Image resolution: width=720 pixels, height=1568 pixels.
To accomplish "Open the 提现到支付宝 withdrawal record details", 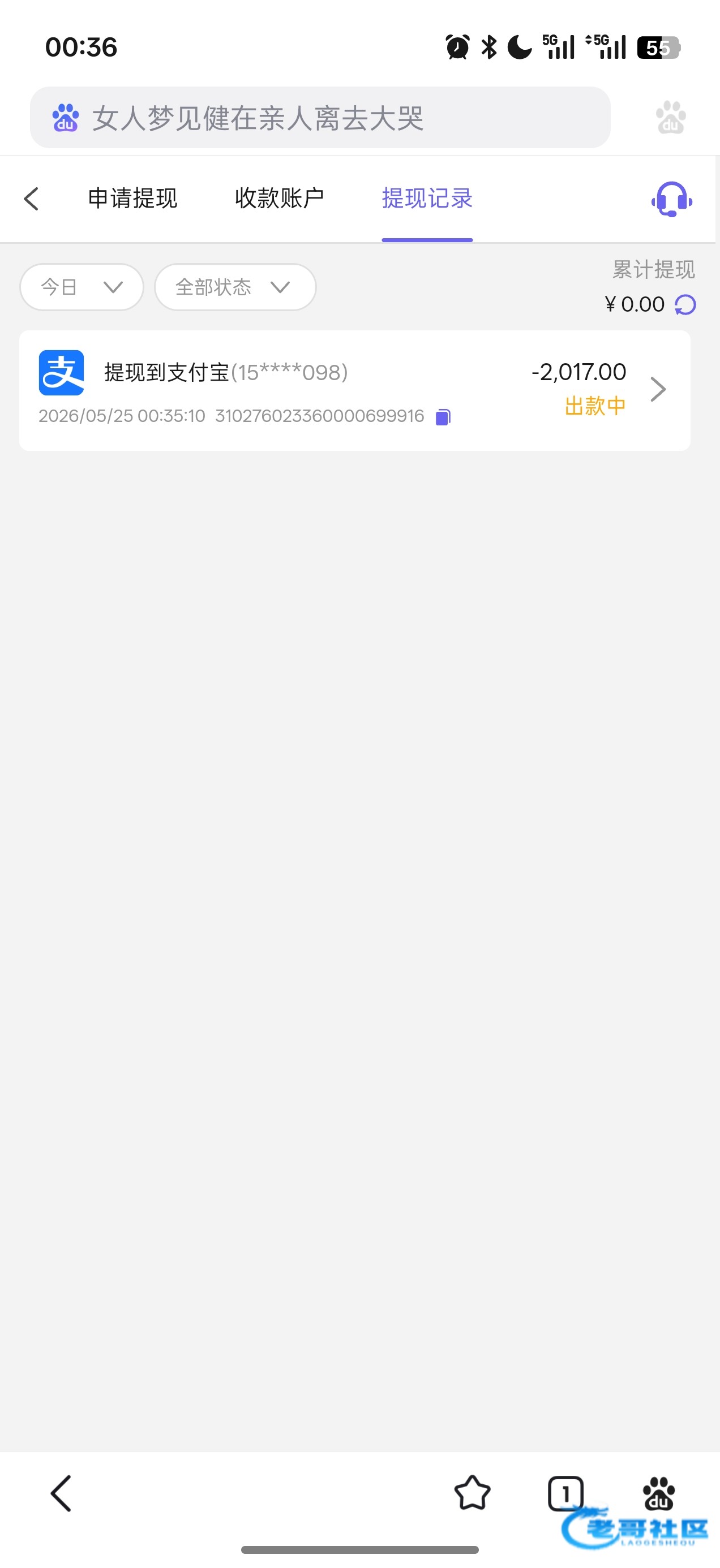I will click(x=354, y=391).
